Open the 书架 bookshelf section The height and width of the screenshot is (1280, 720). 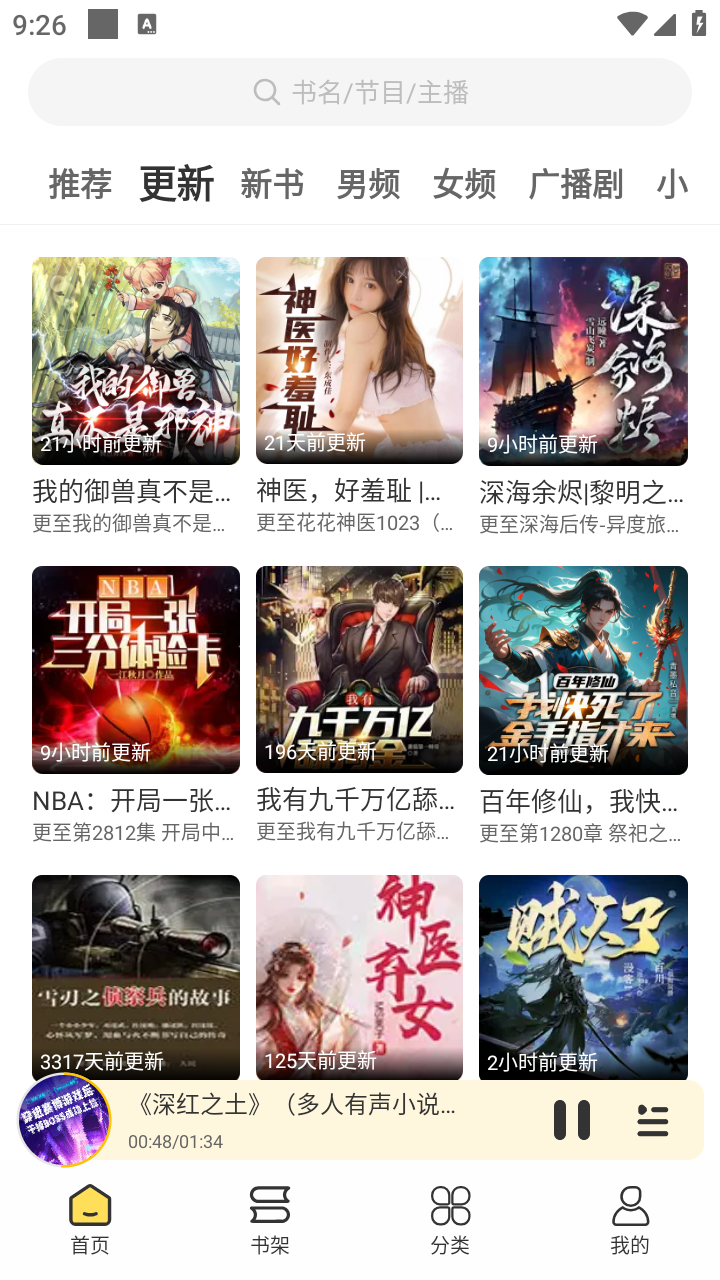(269, 1215)
